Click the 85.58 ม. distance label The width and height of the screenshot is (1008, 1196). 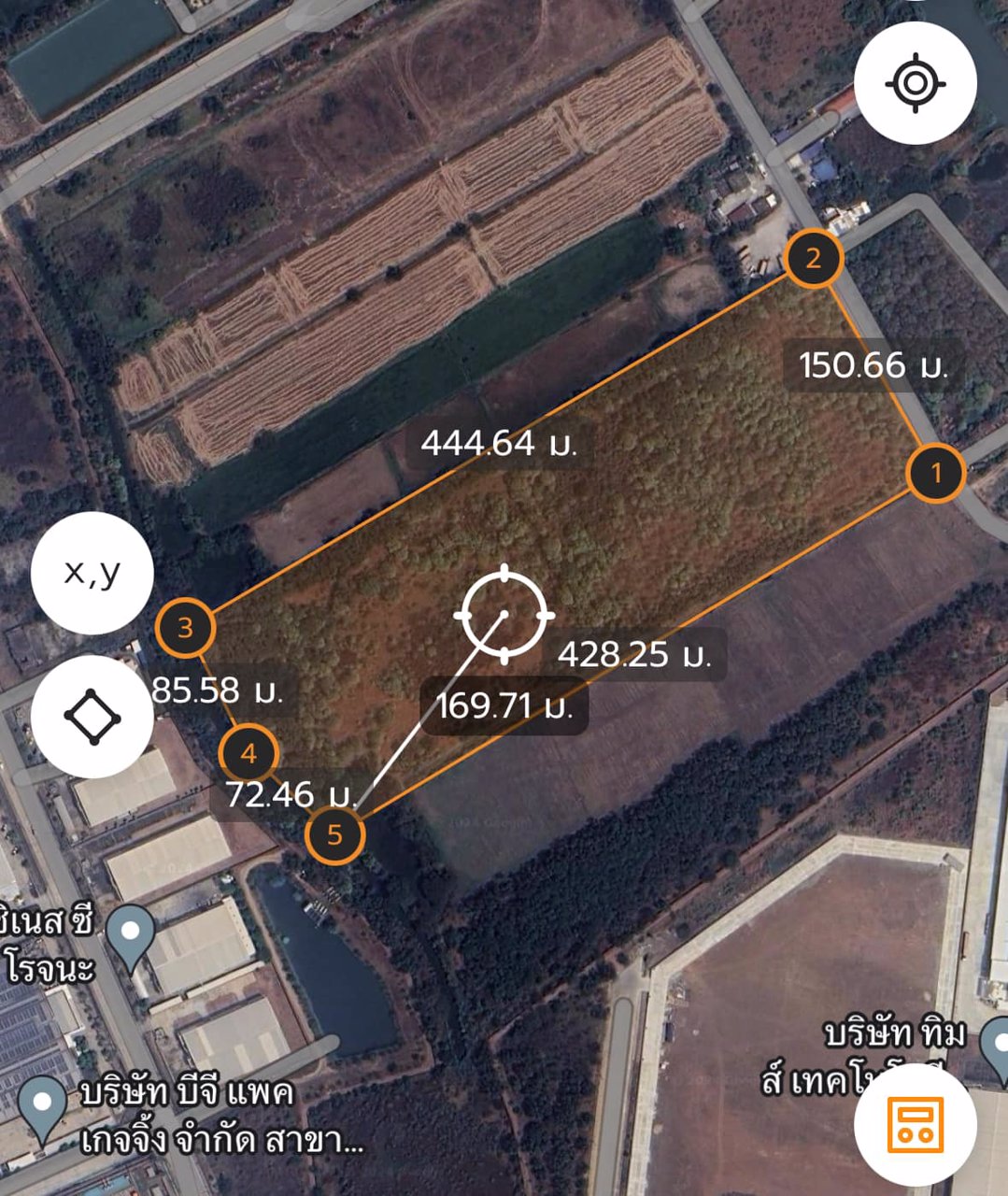click(x=217, y=692)
